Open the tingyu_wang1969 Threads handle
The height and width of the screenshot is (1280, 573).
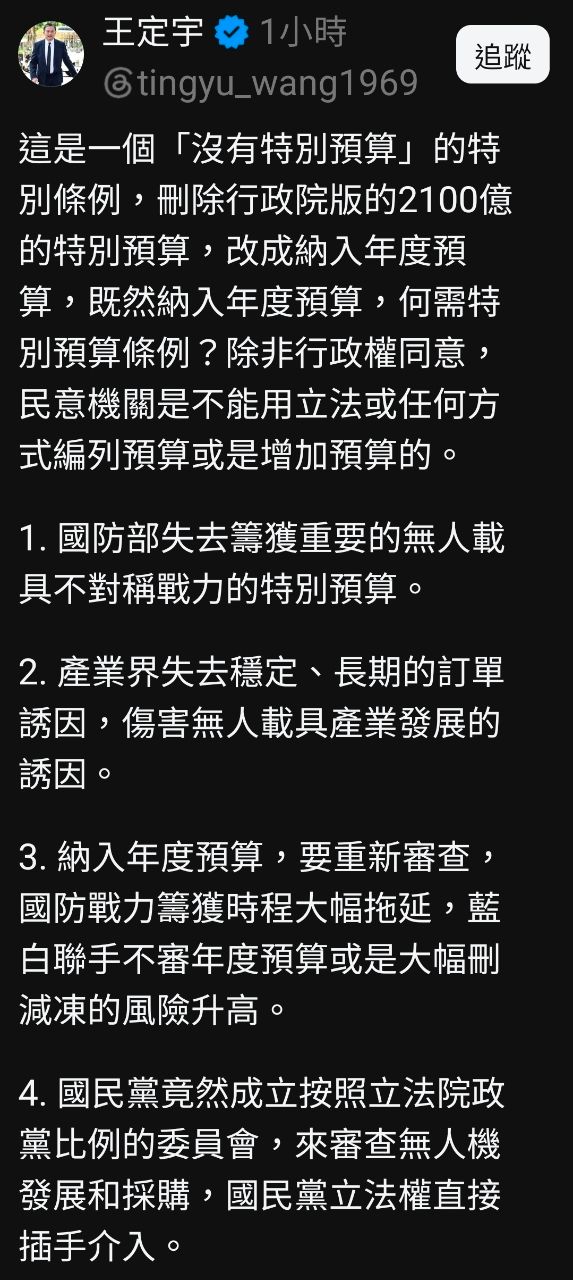point(260,82)
